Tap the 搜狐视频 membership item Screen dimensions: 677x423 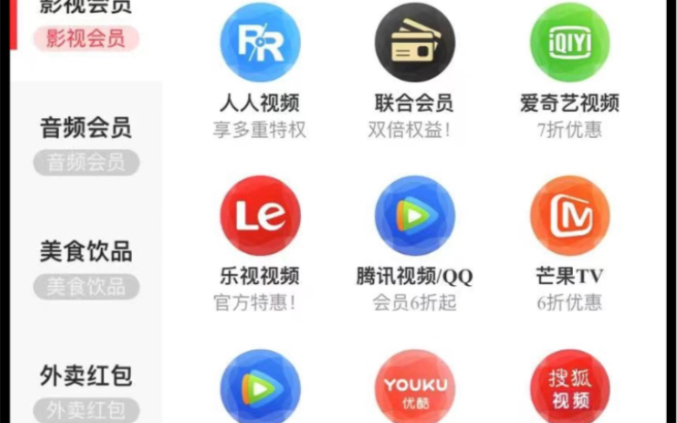(x=569, y=388)
